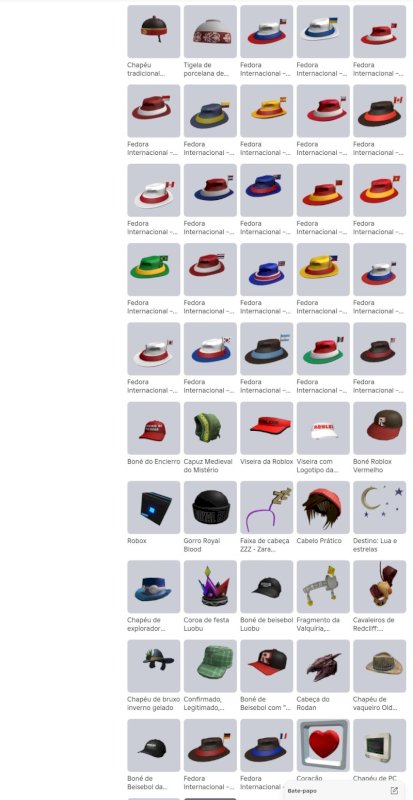View the Boné Roblox Vermelho item
This screenshot has width=413, height=800.
379,428
